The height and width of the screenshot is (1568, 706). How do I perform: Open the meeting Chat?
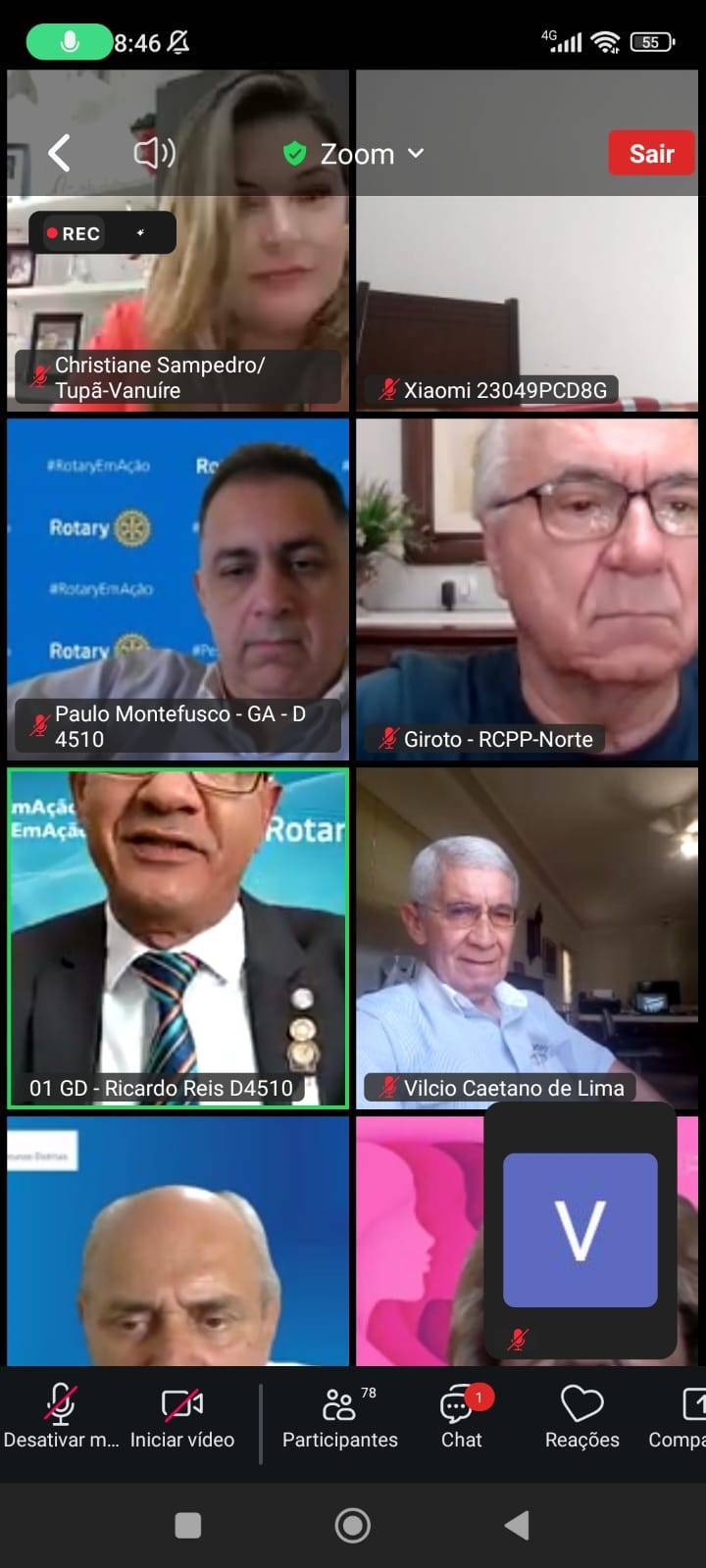point(461,1417)
